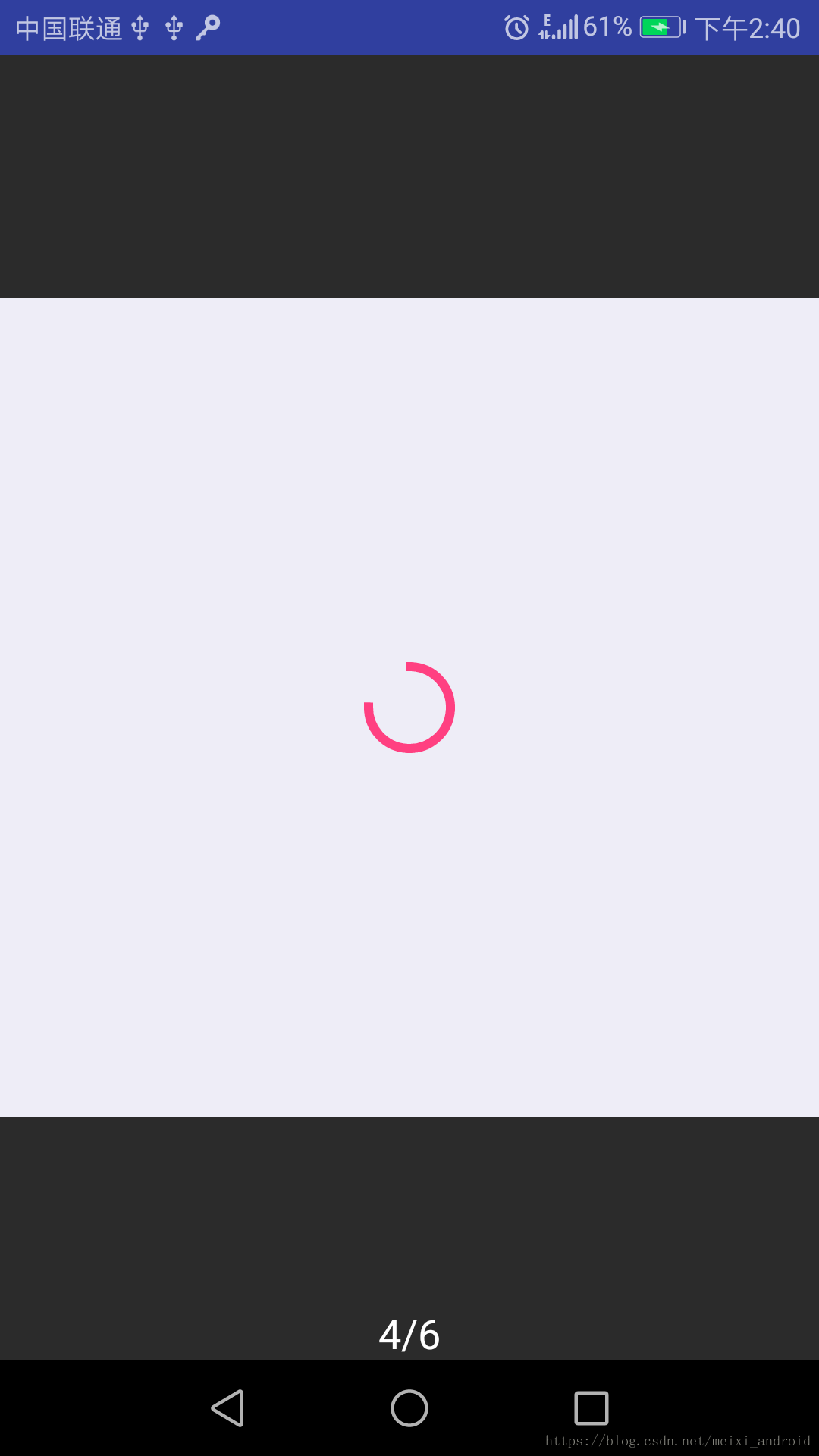
Task: Tap the loading image to dismiss viewer
Action: 409,707
